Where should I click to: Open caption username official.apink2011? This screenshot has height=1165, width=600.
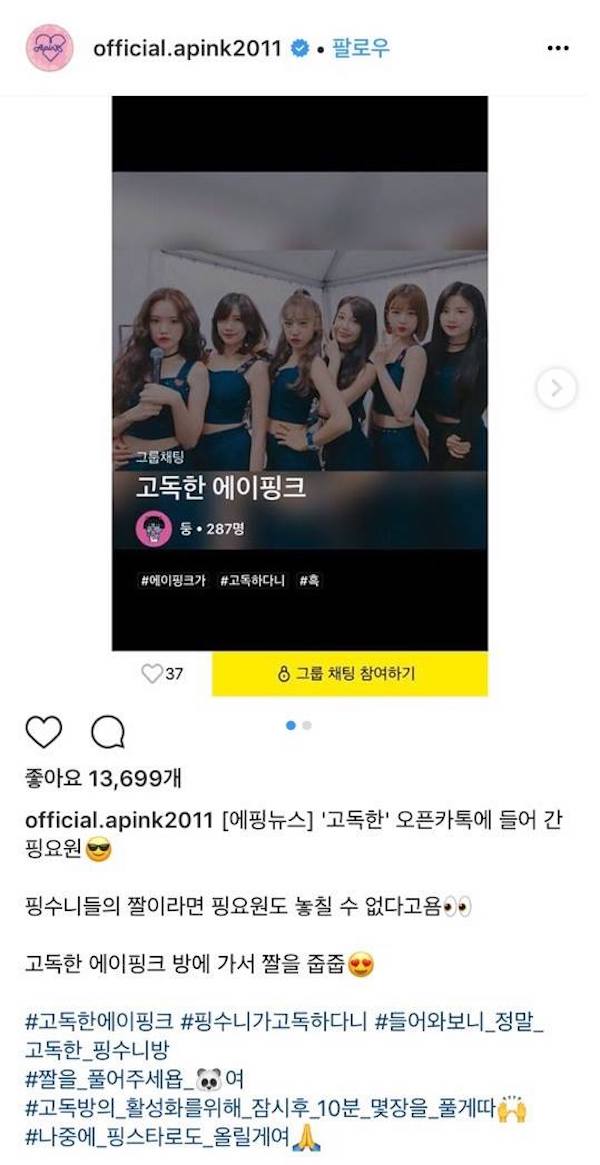[119, 821]
